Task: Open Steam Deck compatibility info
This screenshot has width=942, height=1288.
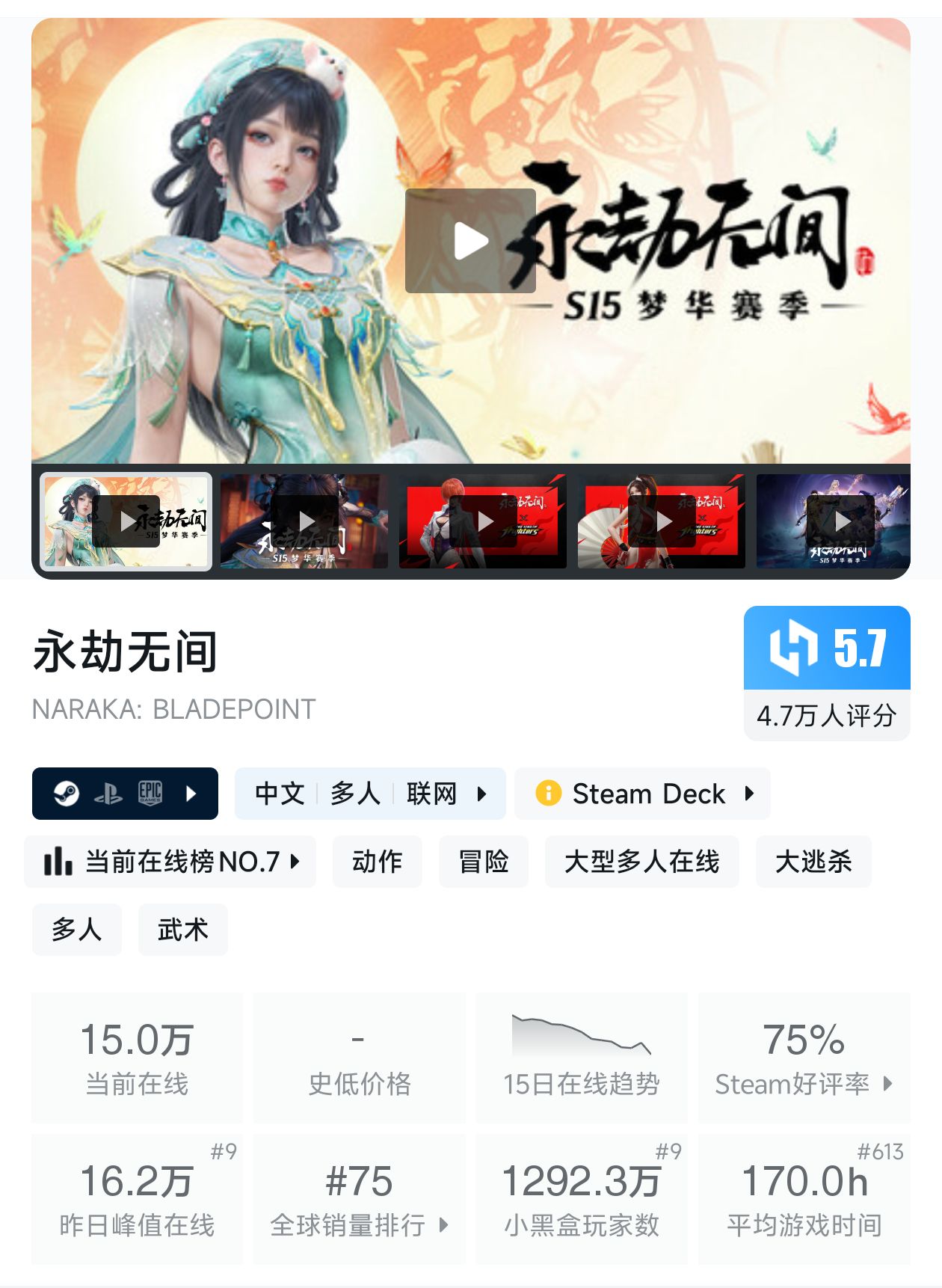Action: pyautogui.click(x=643, y=794)
